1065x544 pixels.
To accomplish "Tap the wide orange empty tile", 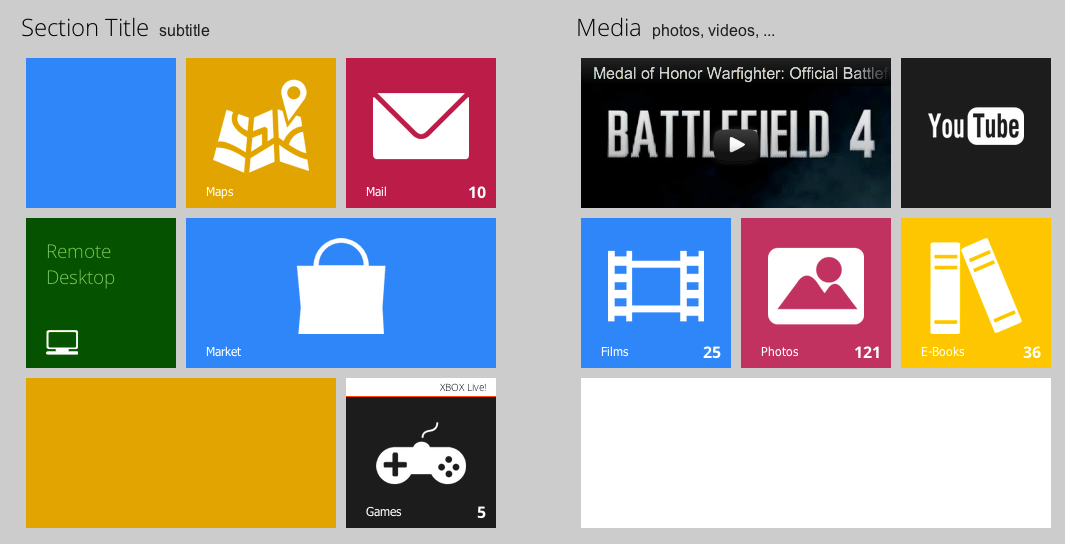I will tap(180, 452).
